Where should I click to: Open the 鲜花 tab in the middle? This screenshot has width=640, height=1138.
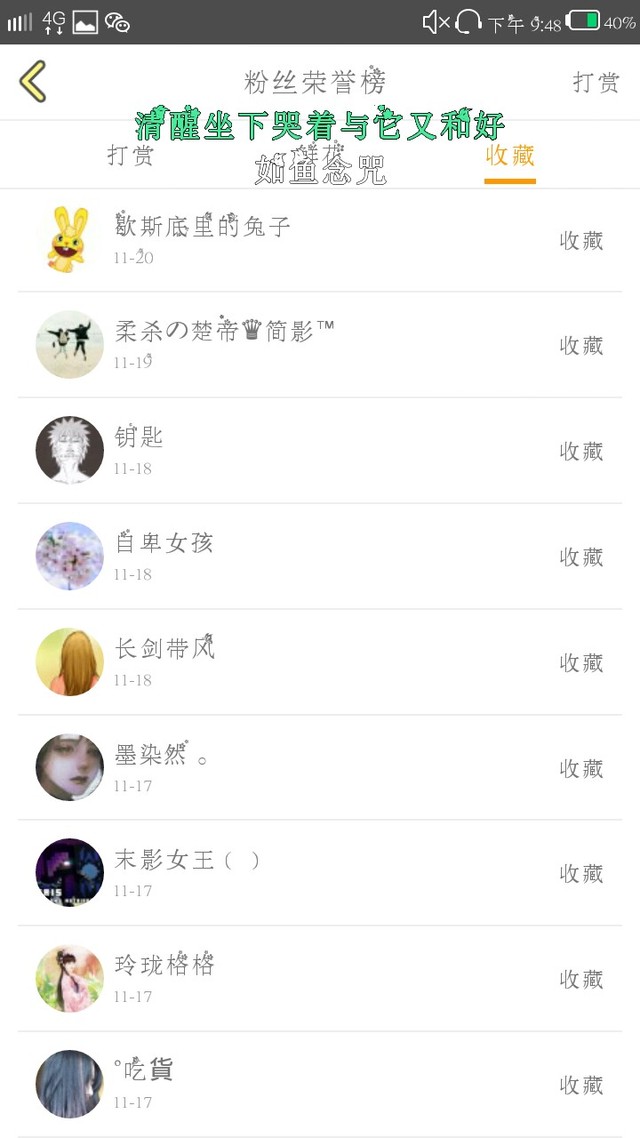coord(320,155)
